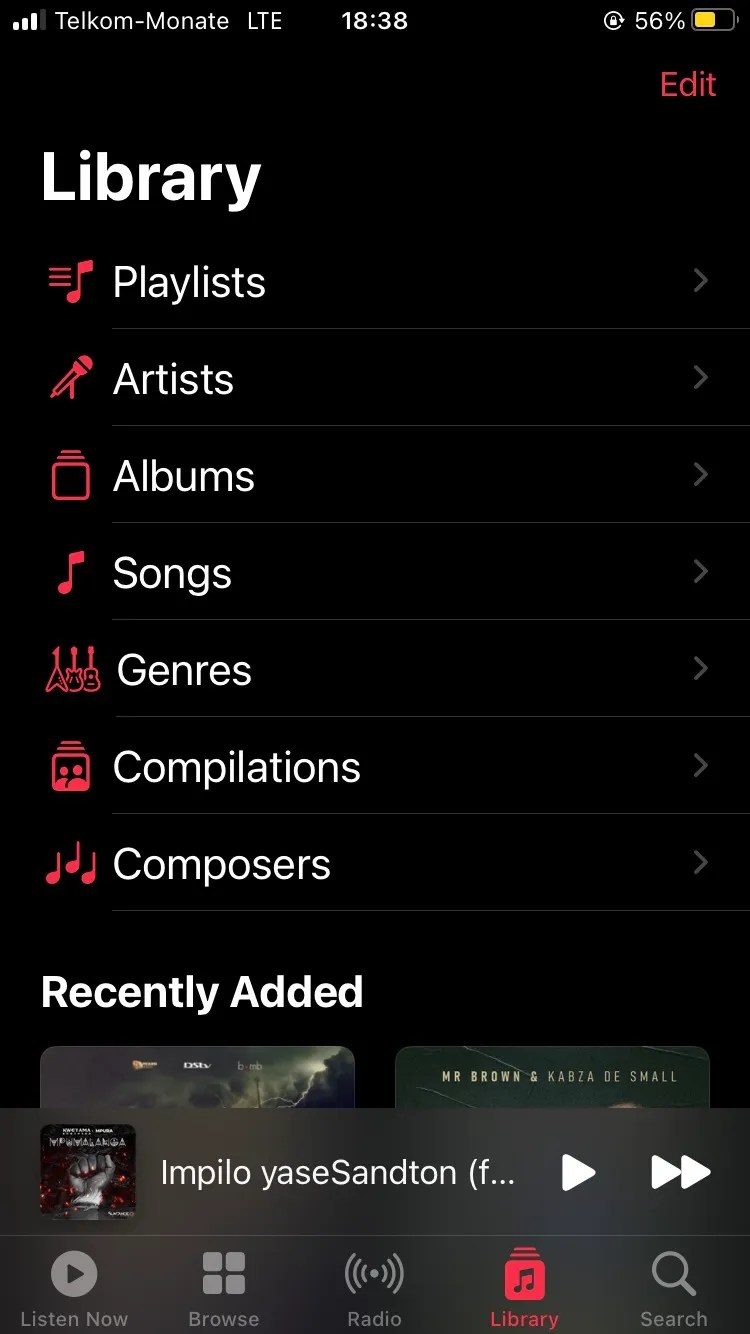The width and height of the screenshot is (750, 1334).
Task: Open the Radio tab
Action: [374, 1285]
